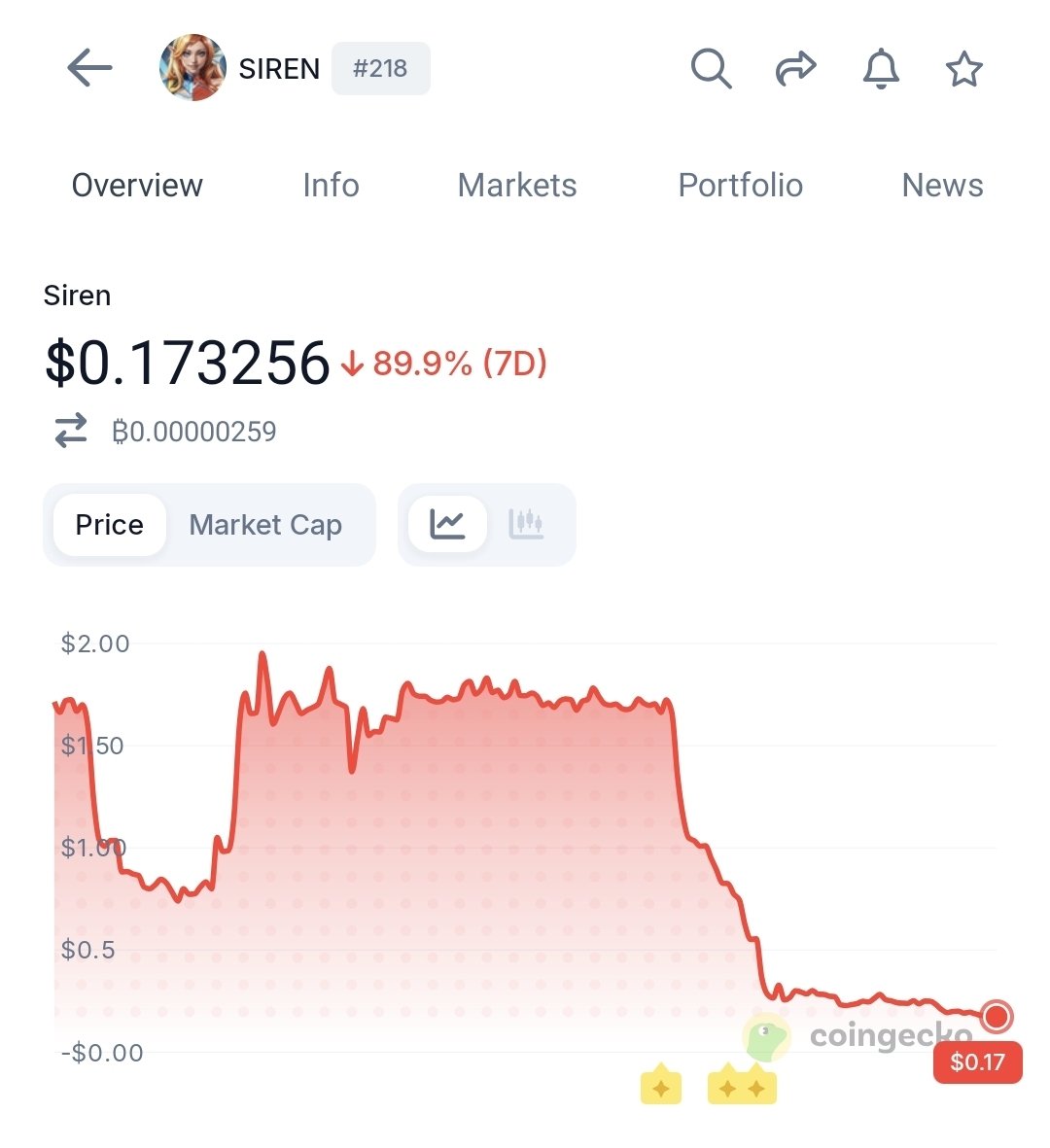This screenshot has width=1050, height=1148.
Task: Select the line chart view
Action: click(447, 525)
